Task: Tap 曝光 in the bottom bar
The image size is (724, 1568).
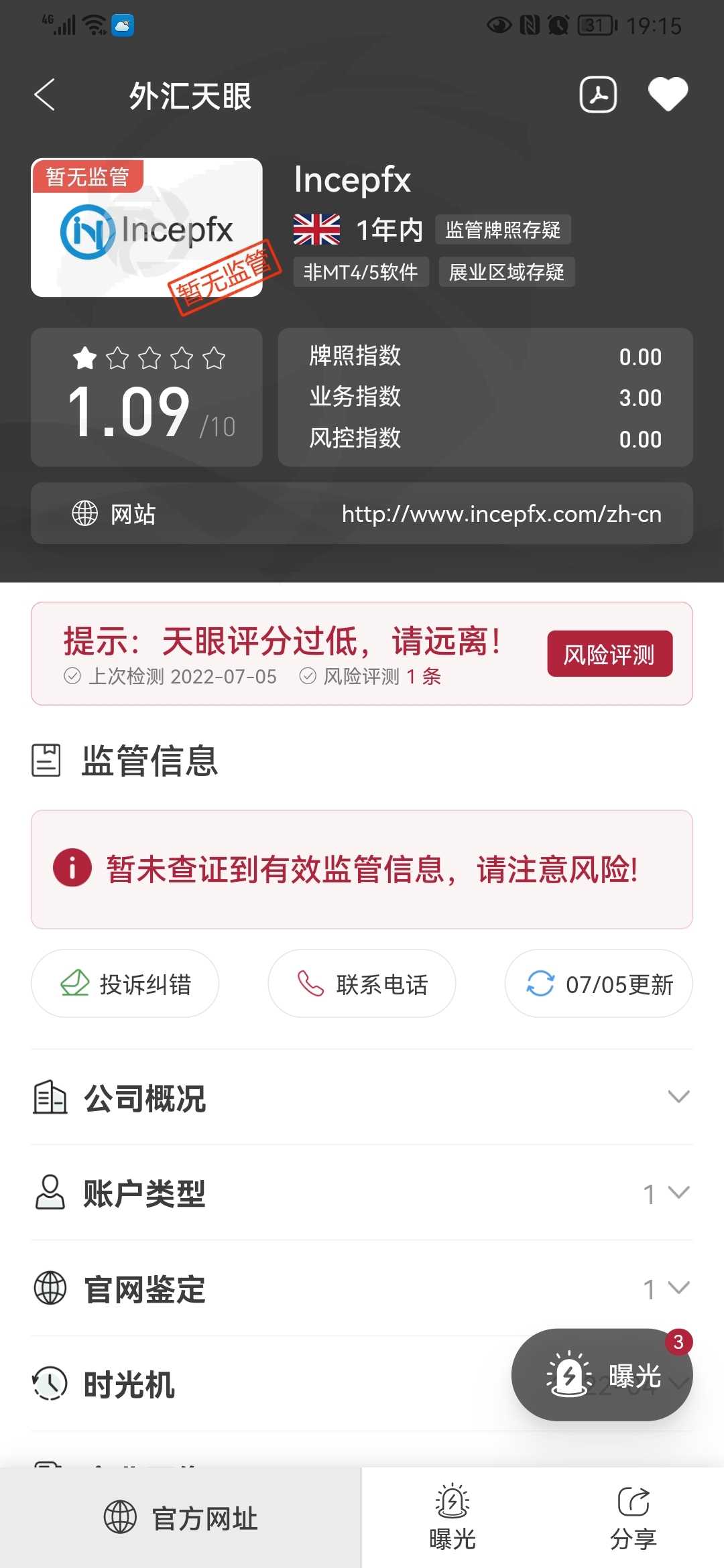Action: tap(452, 1518)
